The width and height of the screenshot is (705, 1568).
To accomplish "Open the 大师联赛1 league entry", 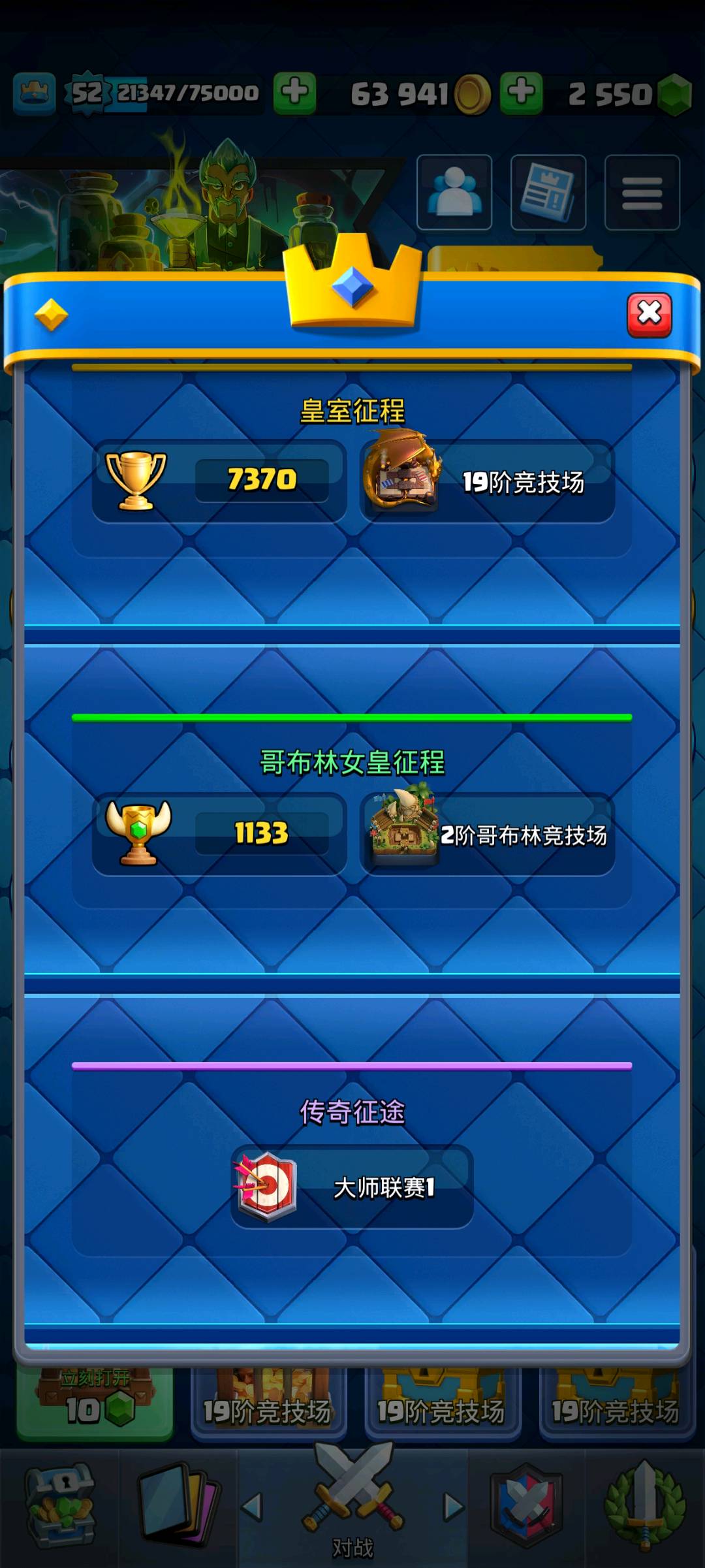I will [x=352, y=1187].
